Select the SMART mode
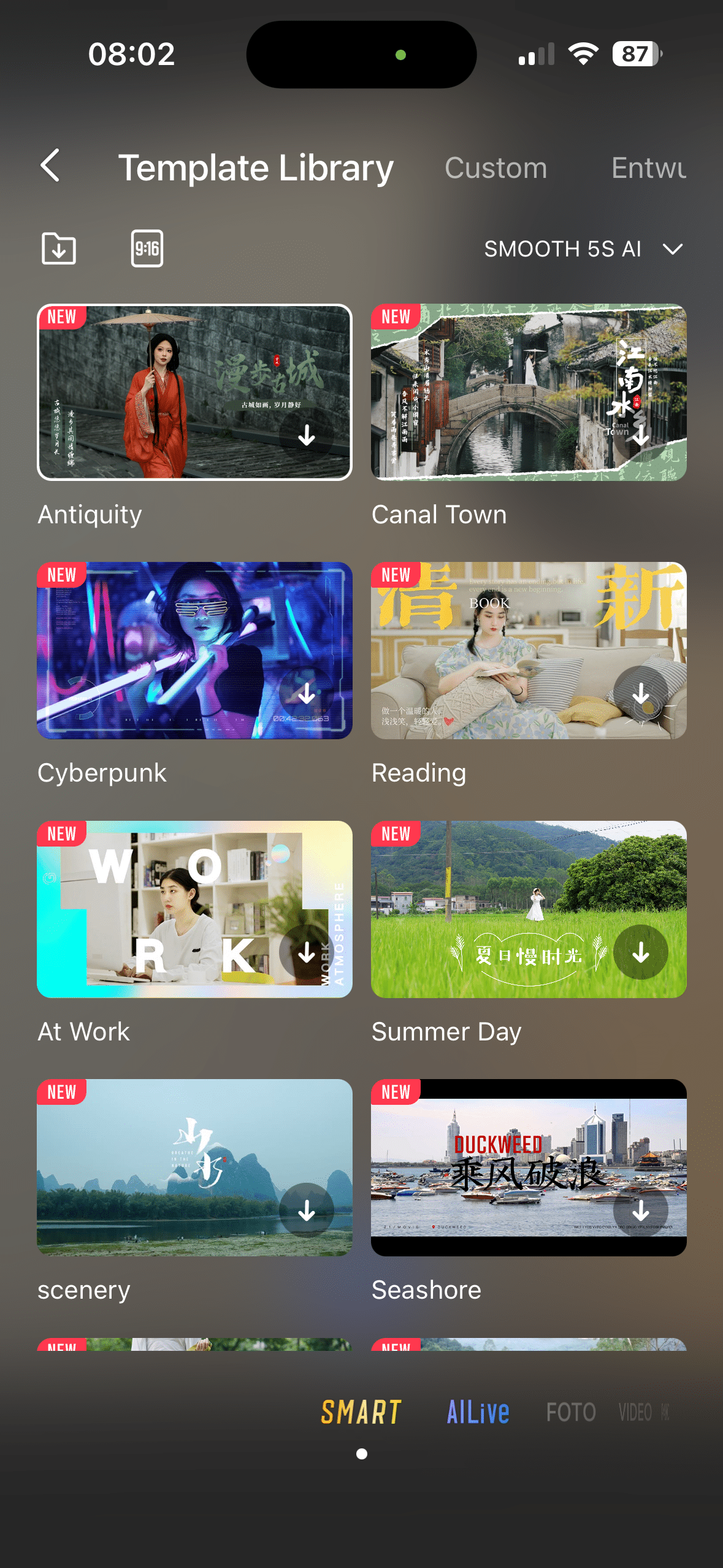The width and height of the screenshot is (723, 1568). pyautogui.click(x=361, y=1412)
